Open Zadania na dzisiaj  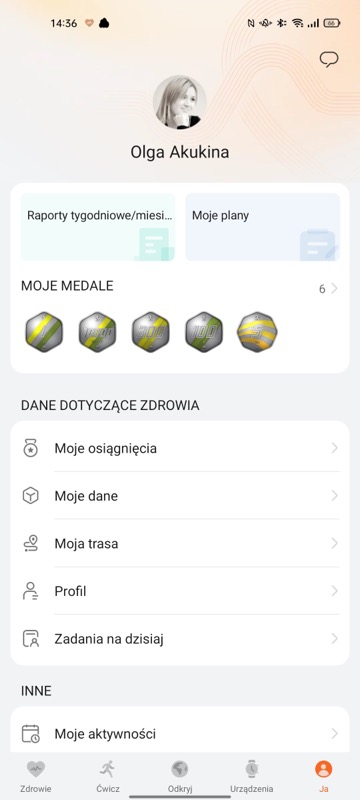(180, 638)
